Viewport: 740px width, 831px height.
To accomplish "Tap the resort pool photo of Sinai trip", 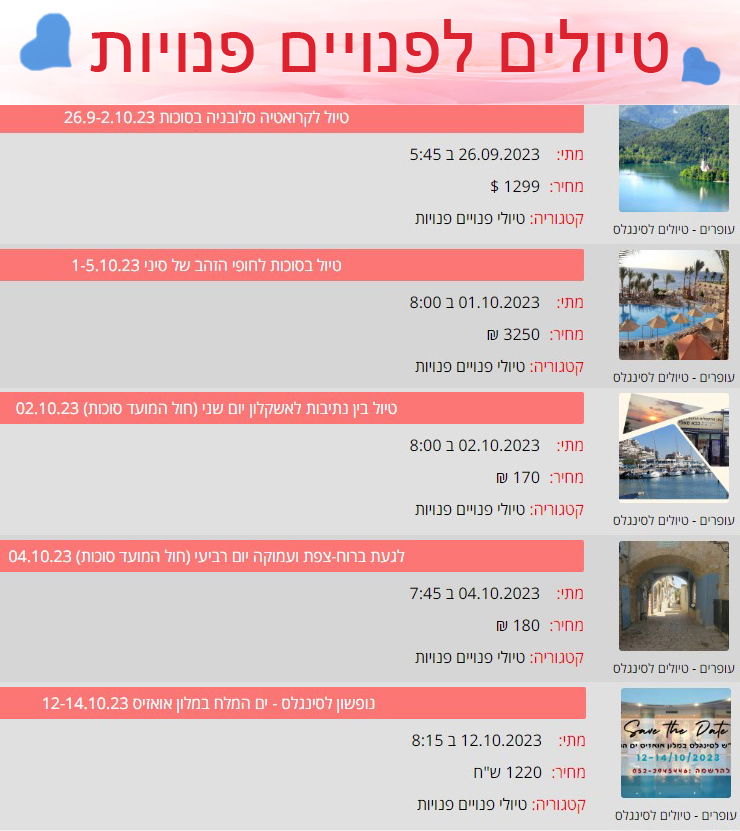I will (x=673, y=305).
